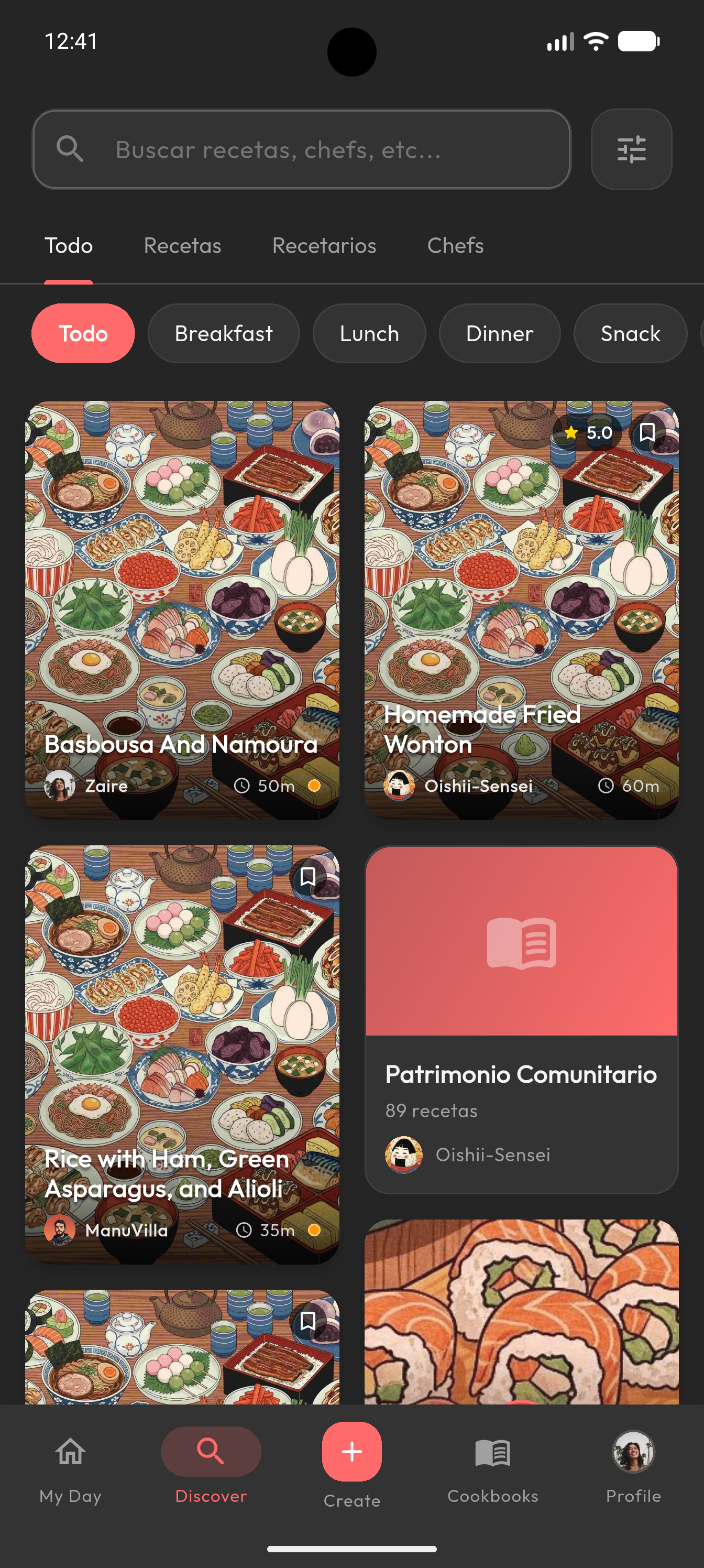Bookmark the Rice with Ham recipe
The height and width of the screenshot is (1568, 704).
tap(307, 877)
